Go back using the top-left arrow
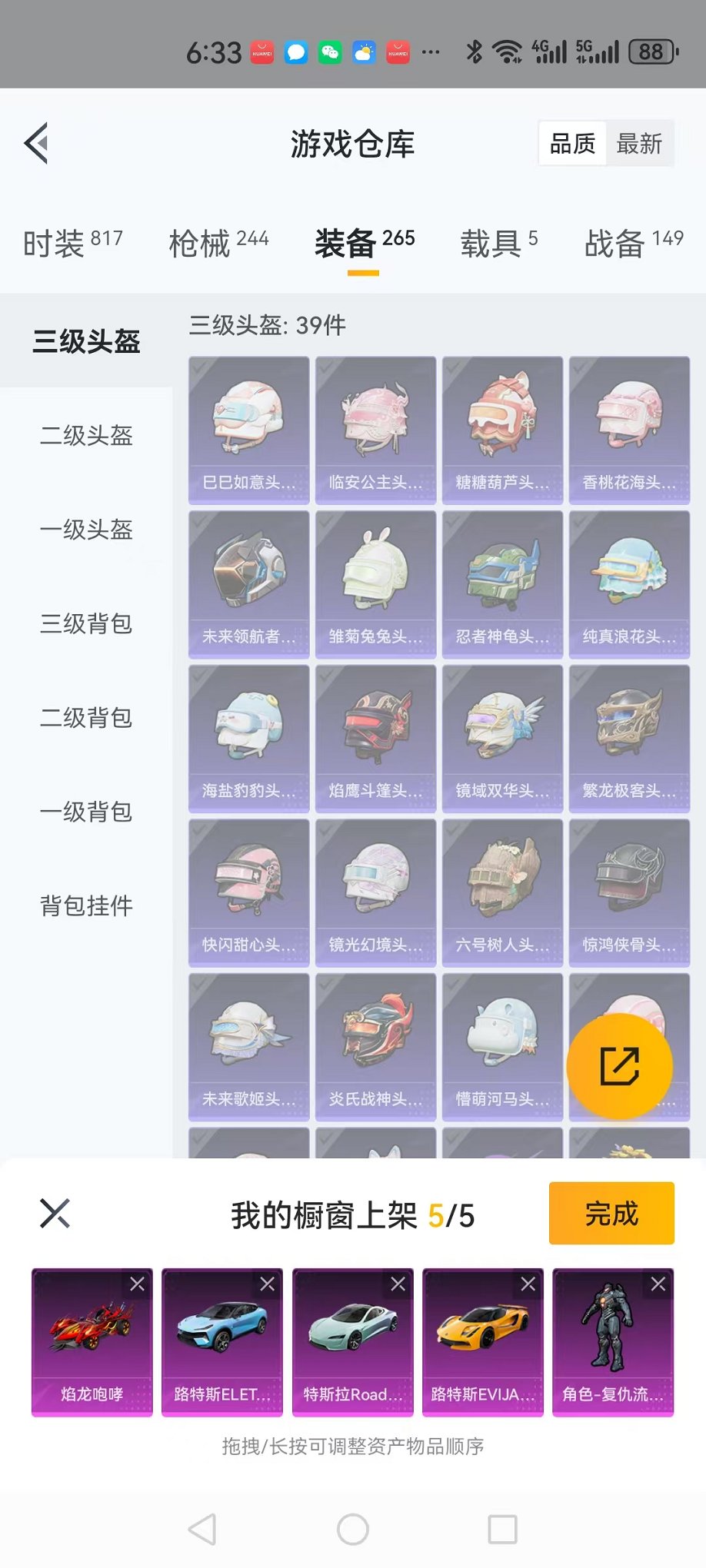Viewport: 706px width, 1568px height. tap(37, 143)
